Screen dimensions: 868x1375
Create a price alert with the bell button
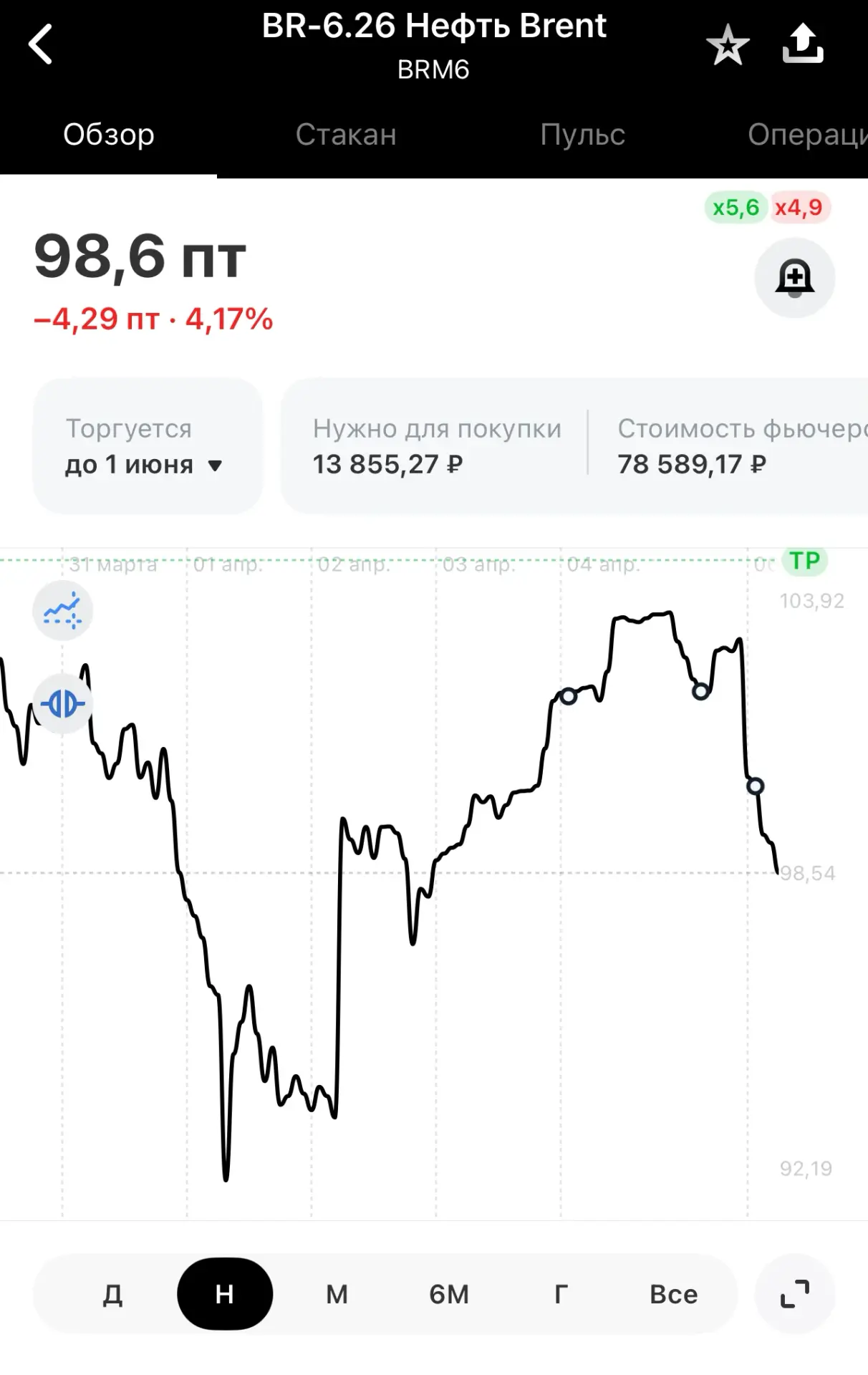(x=795, y=278)
